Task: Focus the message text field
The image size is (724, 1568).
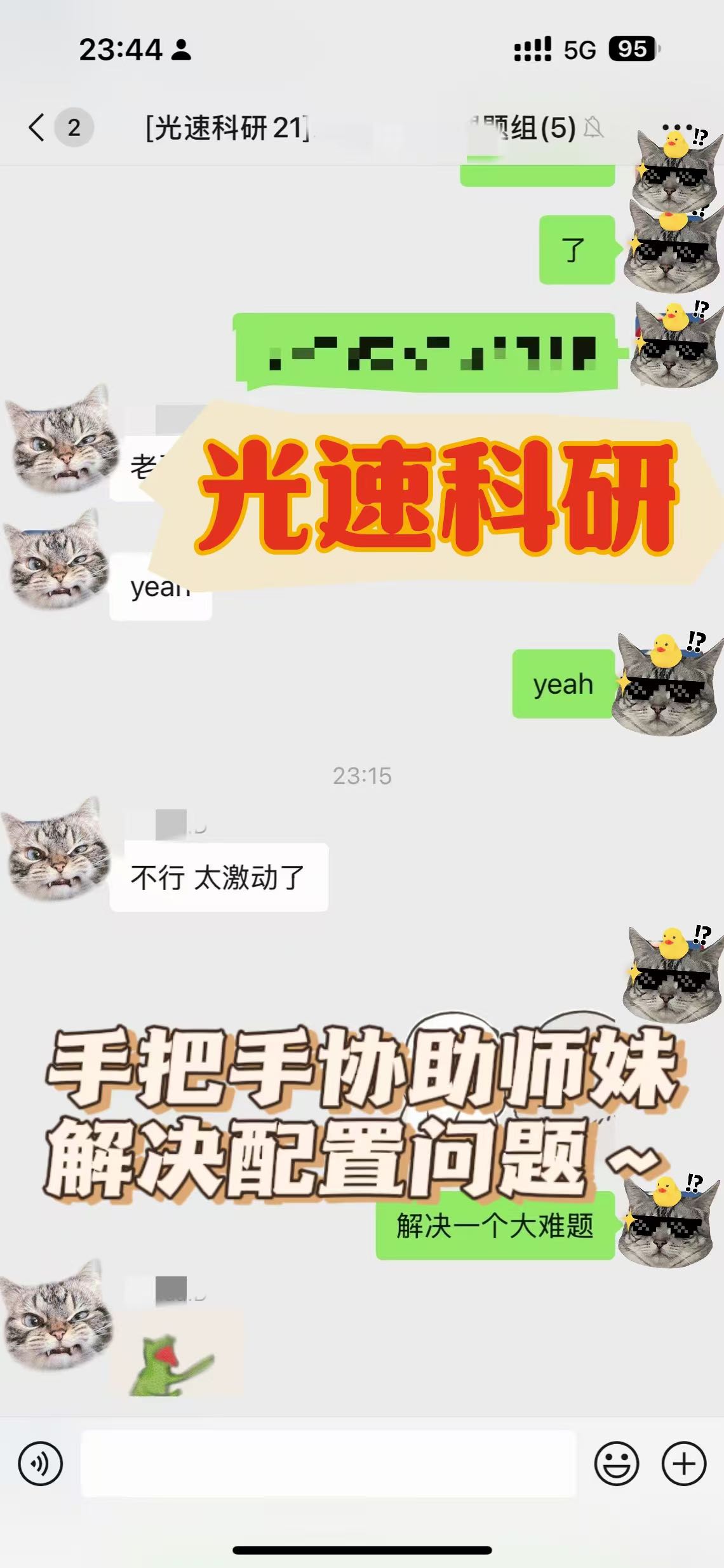Action: [x=328, y=1464]
